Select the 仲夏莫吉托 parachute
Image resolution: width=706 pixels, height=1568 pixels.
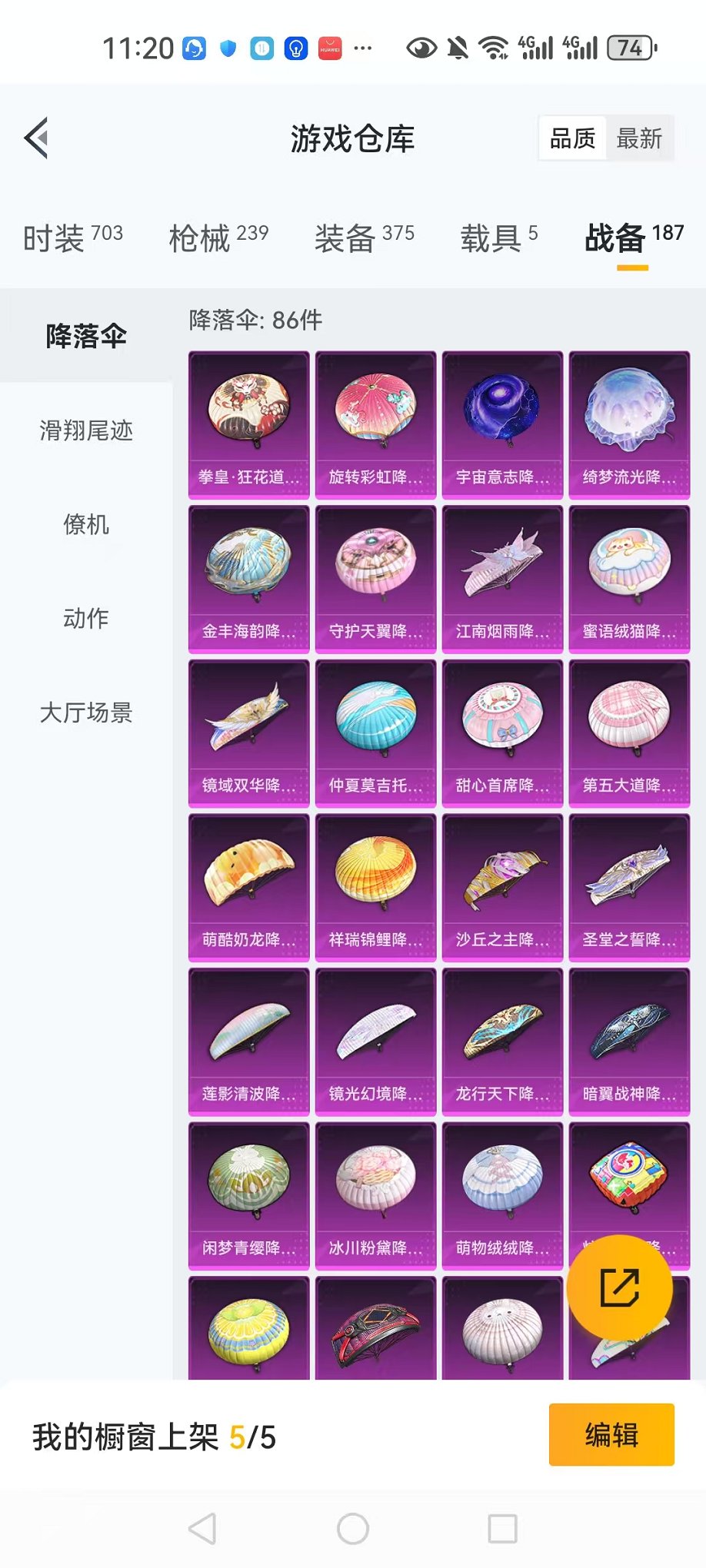(375, 733)
